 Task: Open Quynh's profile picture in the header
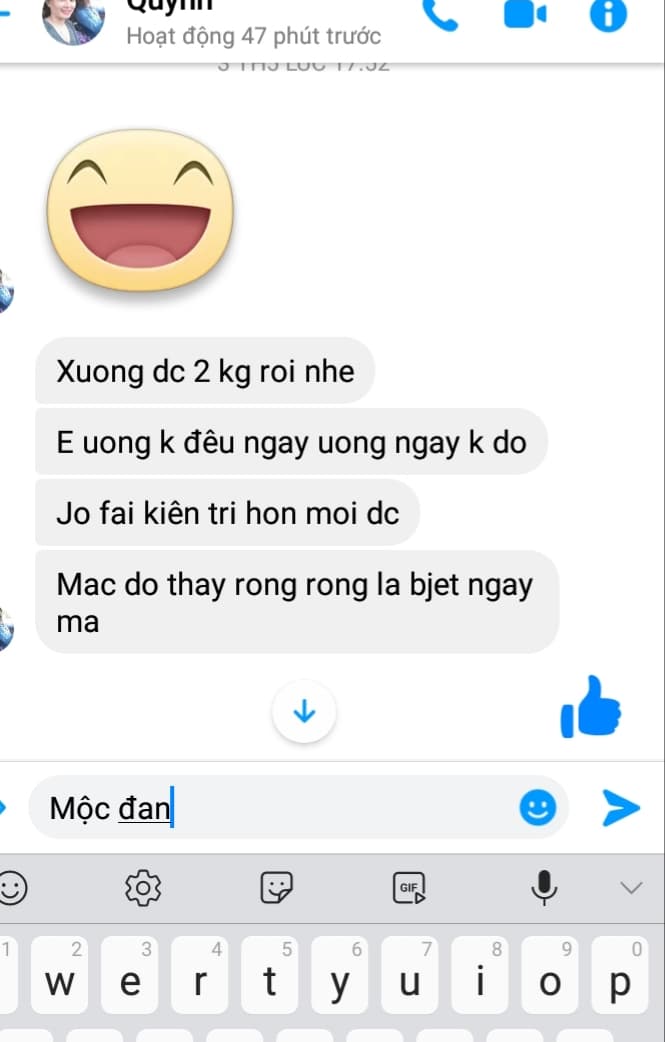(74, 18)
